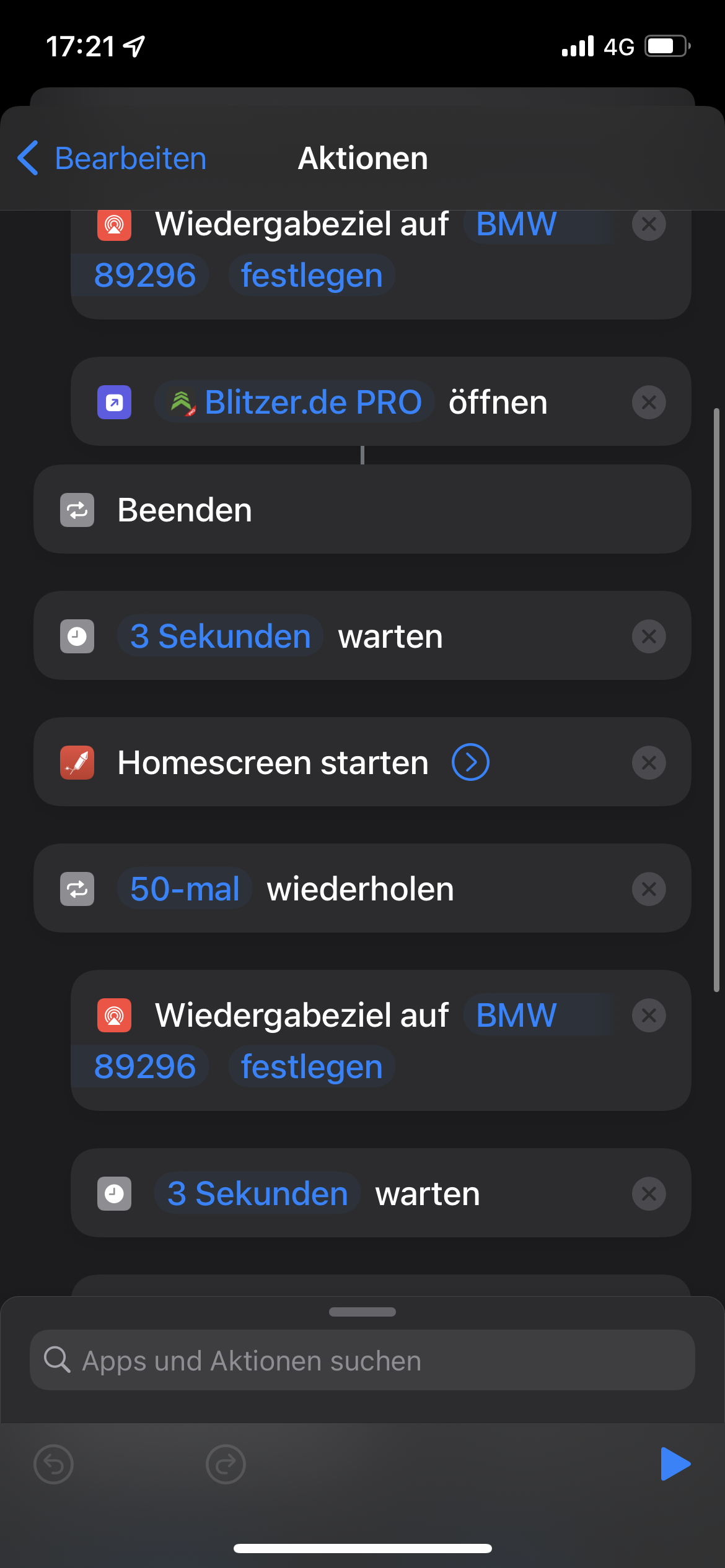The height and width of the screenshot is (1568, 725).
Task: Go back to Bearbeiten
Action: pyautogui.click(x=112, y=159)
